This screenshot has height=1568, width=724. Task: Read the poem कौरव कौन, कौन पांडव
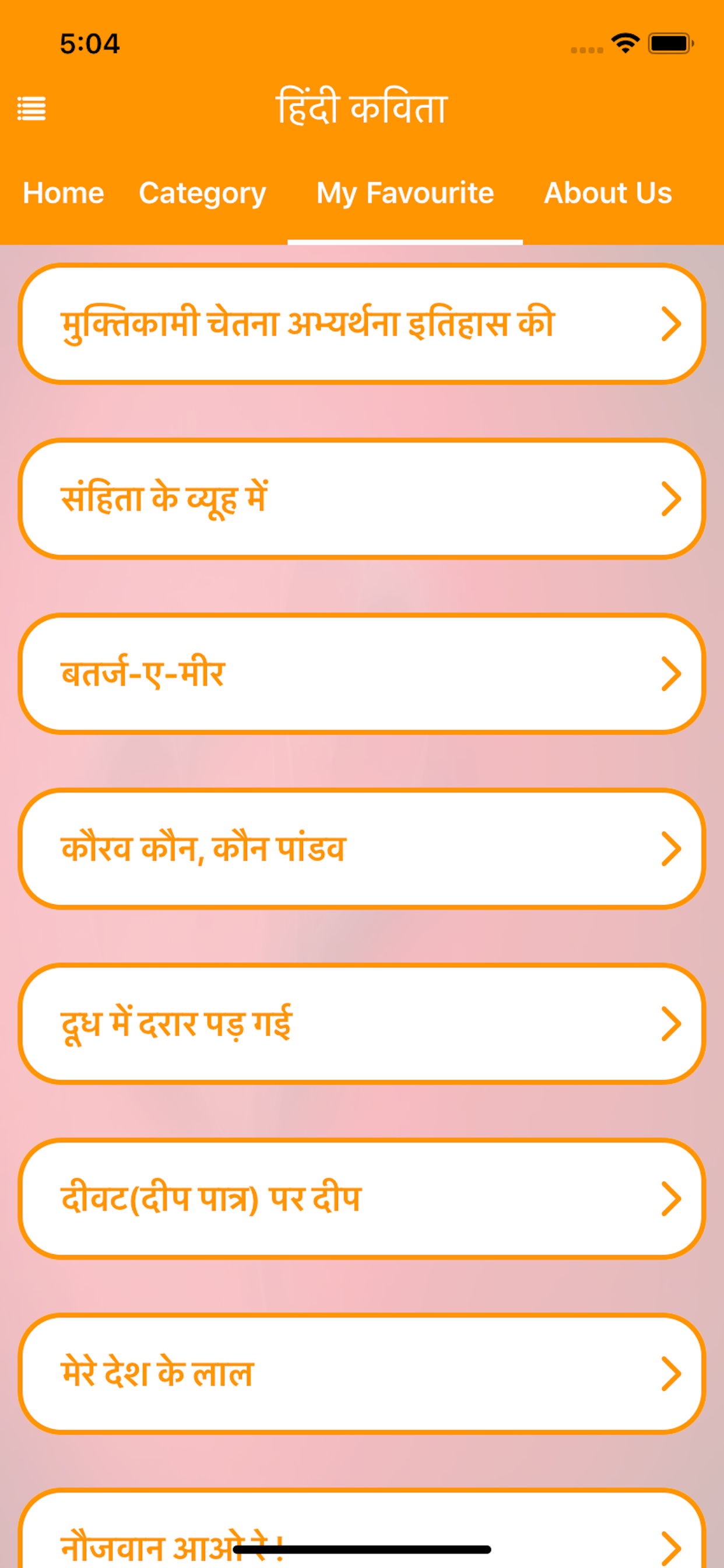(362, 849)
